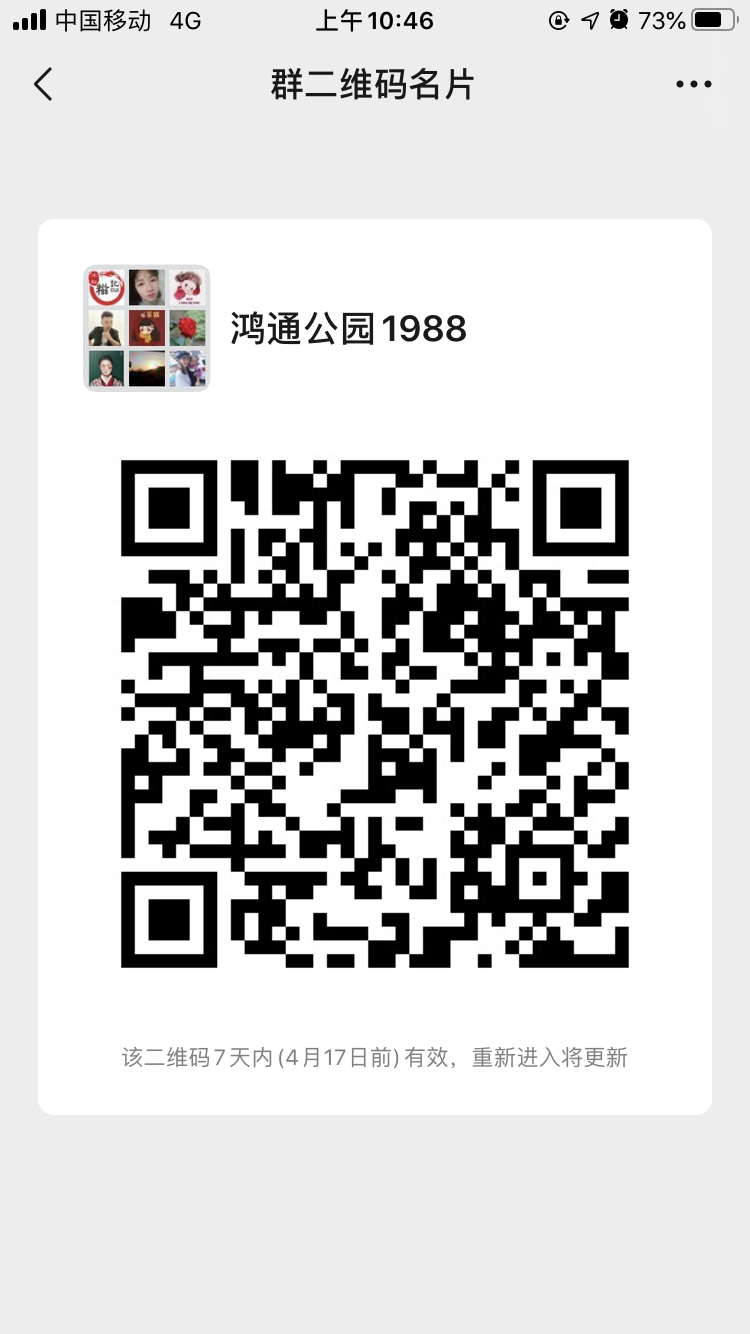
Task: Select the group name 鸿通公园1988
Action: pos(345,330)
